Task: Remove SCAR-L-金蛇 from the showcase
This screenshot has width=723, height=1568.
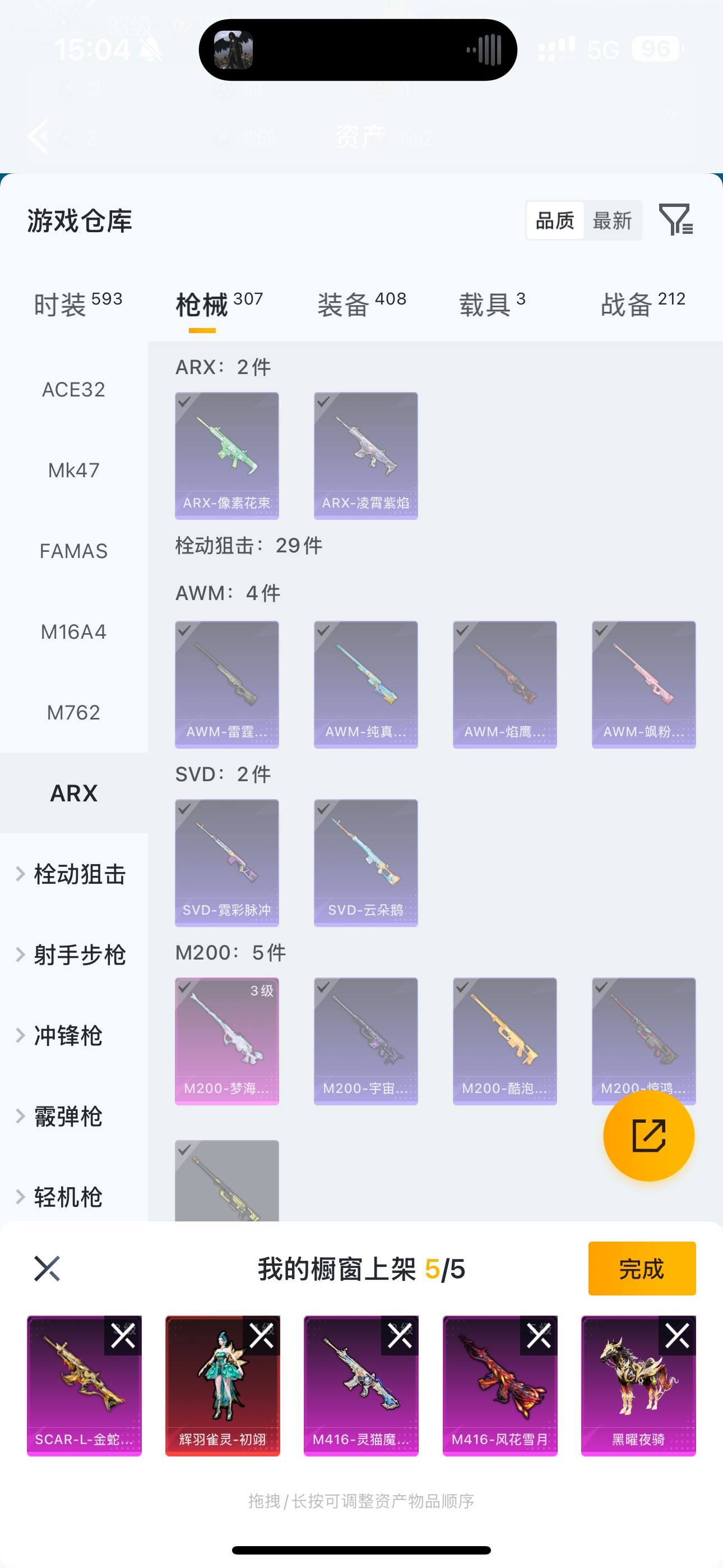Action: (123, 1335)
